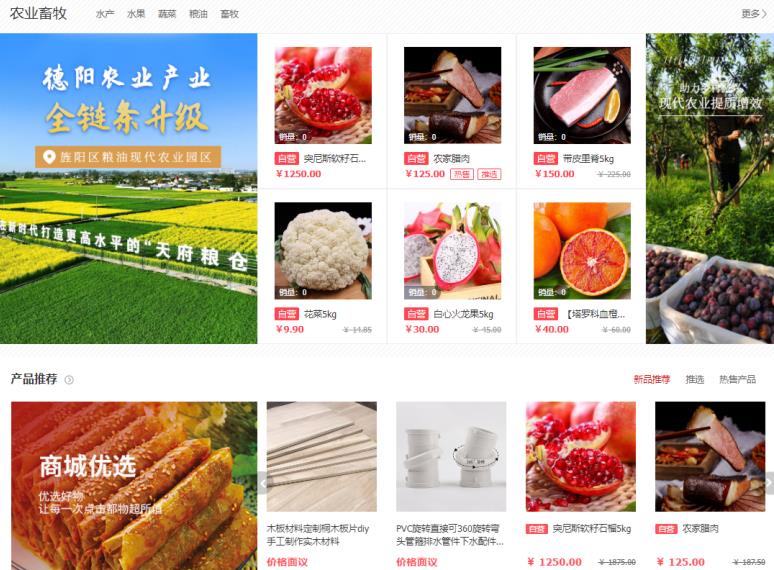Tap 更多 to see more products
This screenshot has width=774, height=570.
click(x=753, y=14)
